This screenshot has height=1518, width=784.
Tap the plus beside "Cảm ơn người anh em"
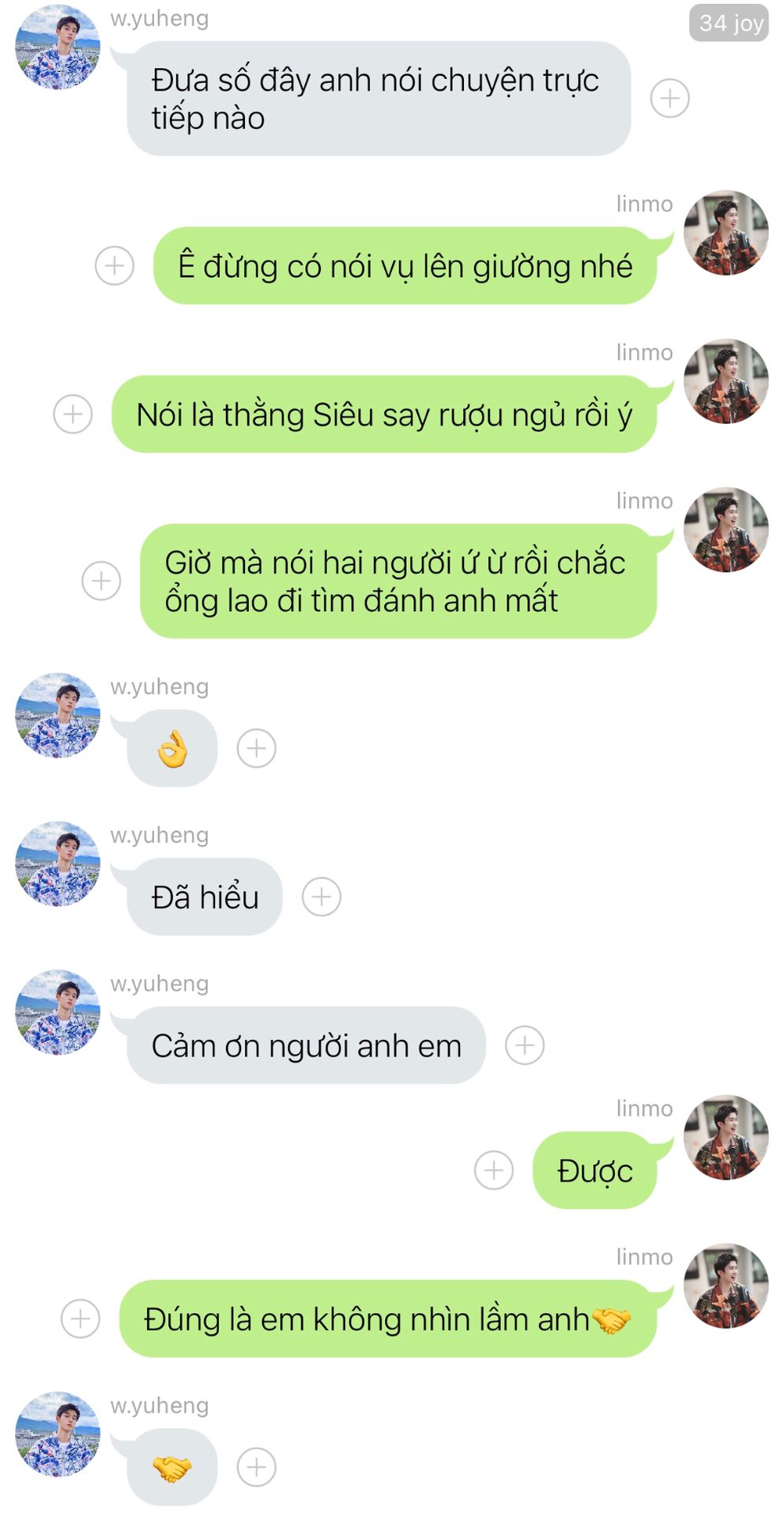[525, 1045]
